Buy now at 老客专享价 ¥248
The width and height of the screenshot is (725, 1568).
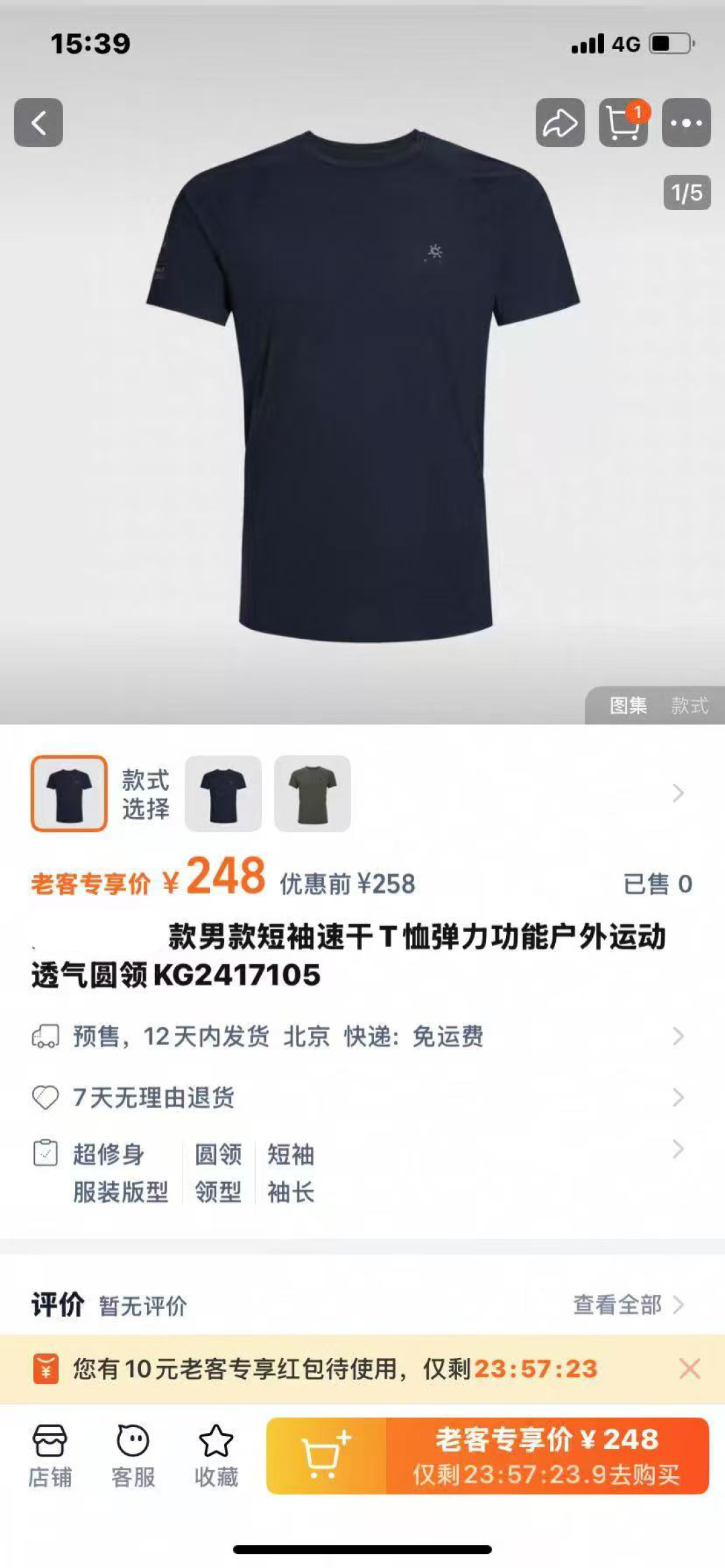coord(546,1455)
